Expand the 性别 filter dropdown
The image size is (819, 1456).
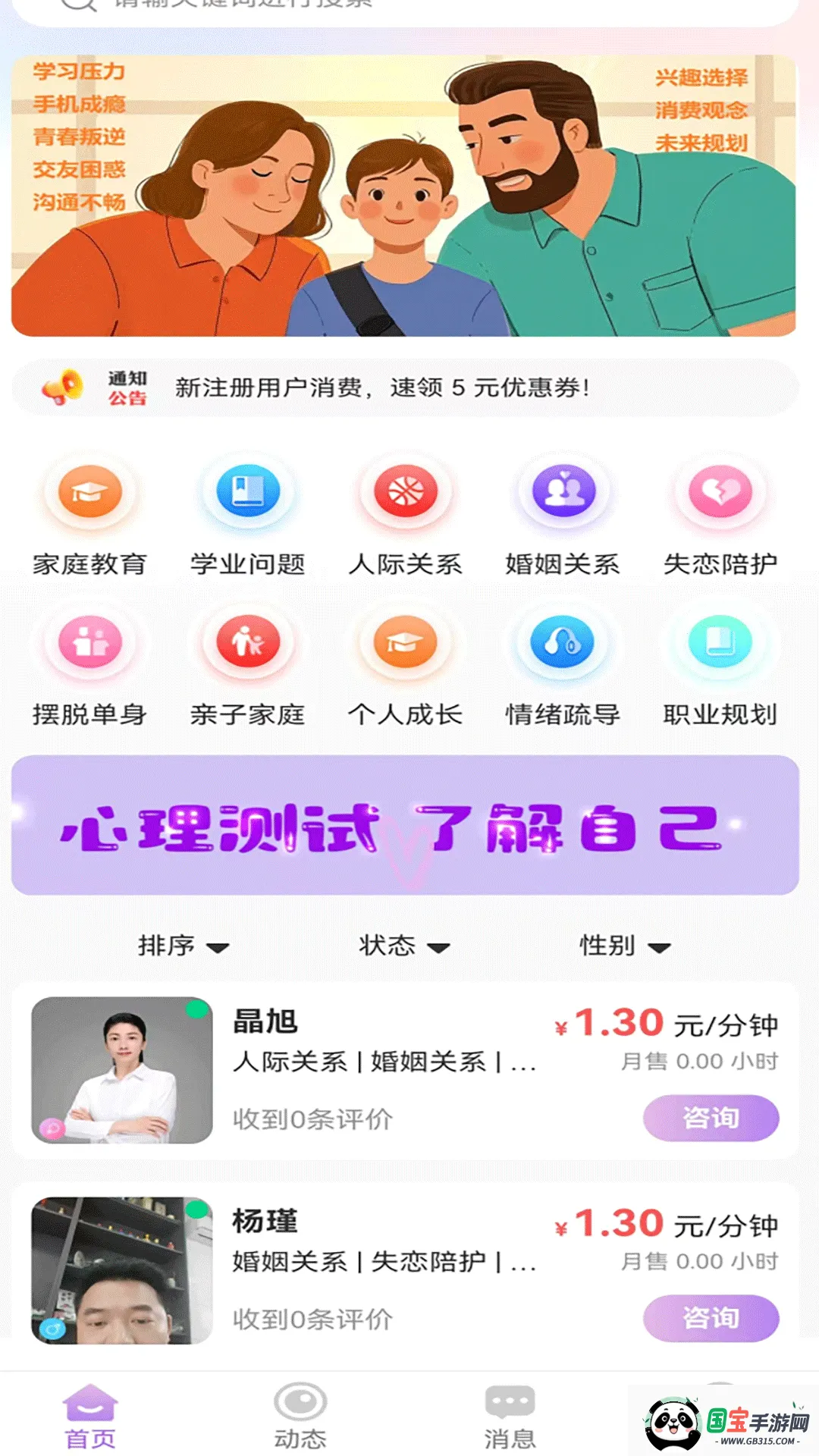(625, 946)
